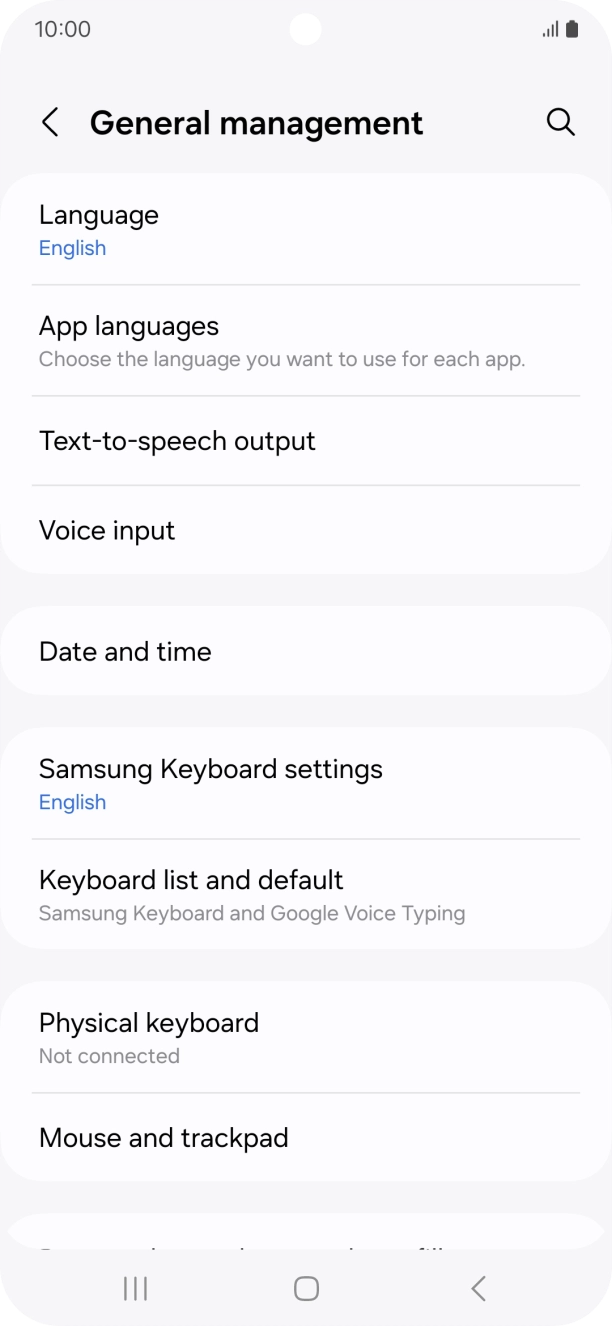
Task: Open Text-to-speech output
Action: click(x=306, y=441)
